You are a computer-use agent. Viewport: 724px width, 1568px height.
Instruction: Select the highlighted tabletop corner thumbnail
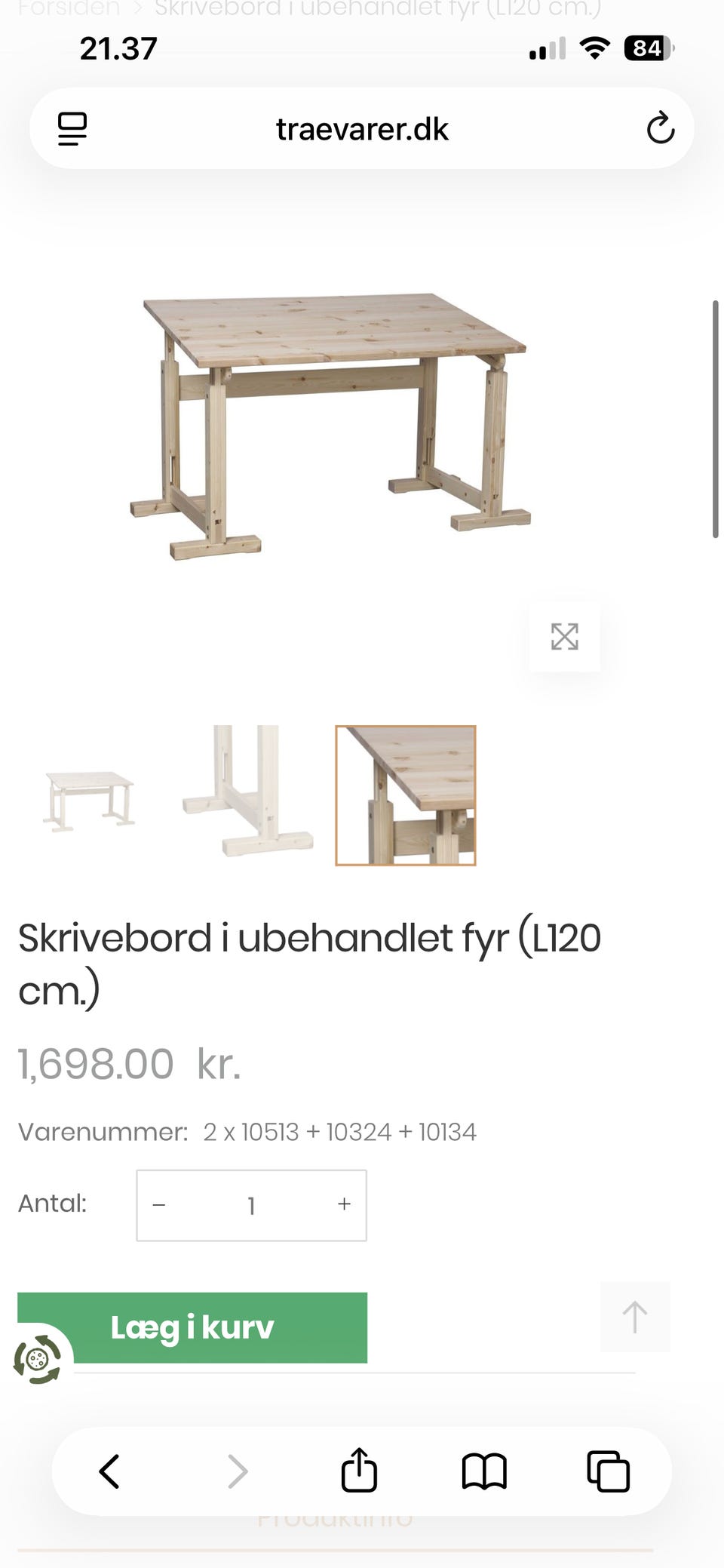406,795
